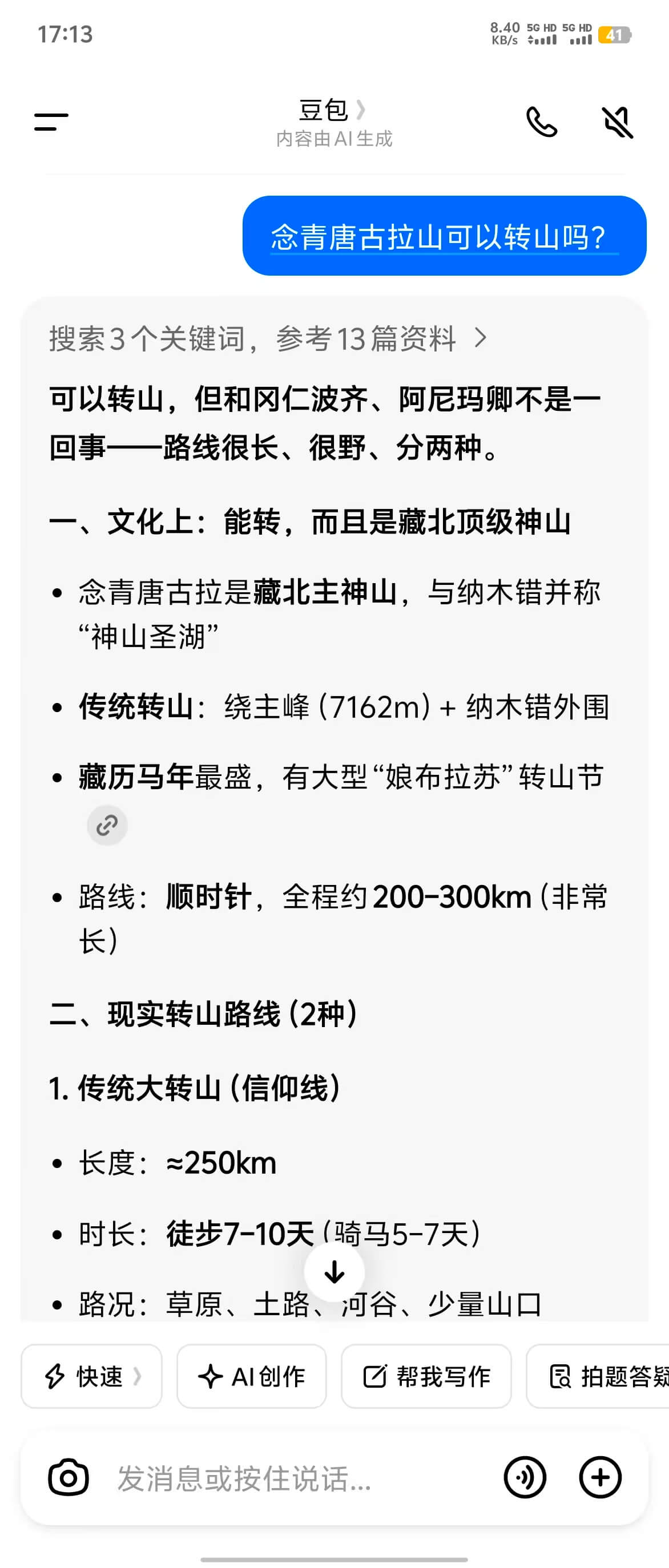Open the citation link icon after 转山节
Image resolution: width=669 pixels, height=1568 pixels.
click(107, 826)
